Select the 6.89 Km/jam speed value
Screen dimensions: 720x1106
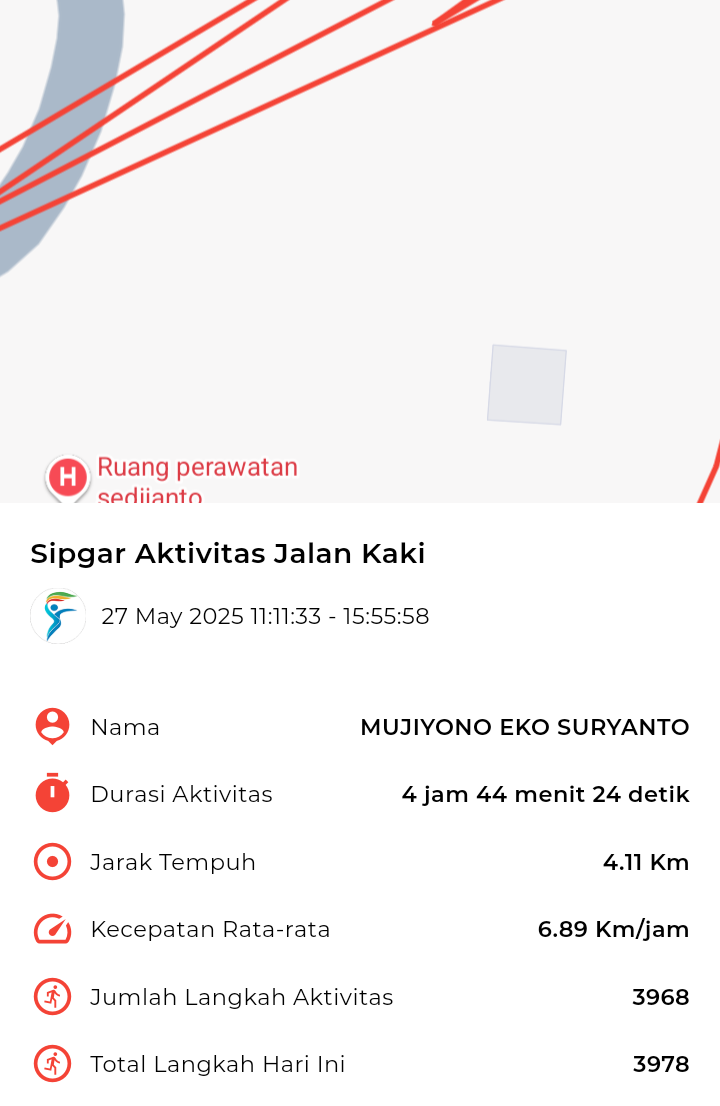[613, 929]
